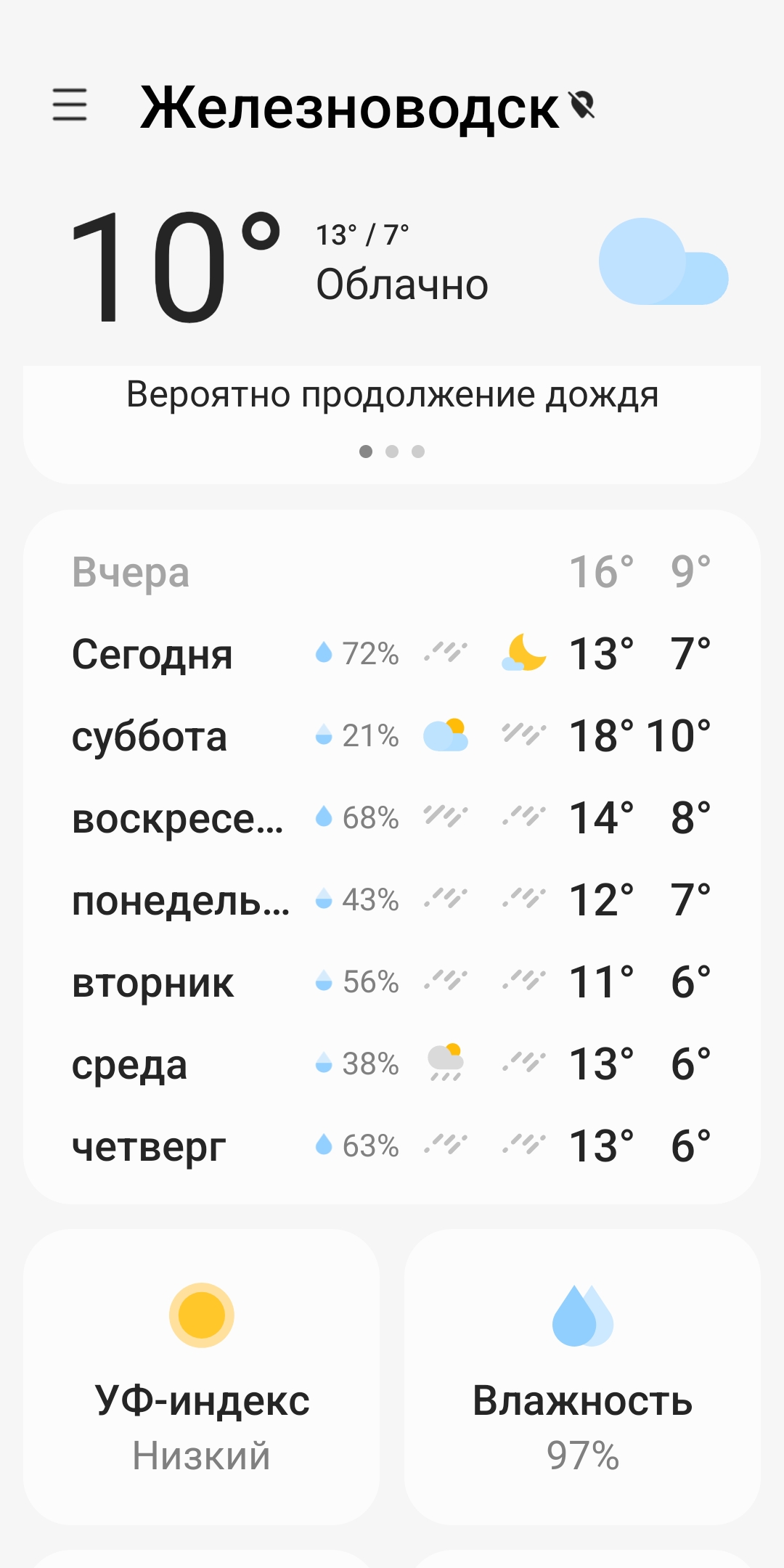The width and height of the screenshot is (784, 1568).
Task: Open the current weather 10° Облачно details
Action: [x=392, y=265]
